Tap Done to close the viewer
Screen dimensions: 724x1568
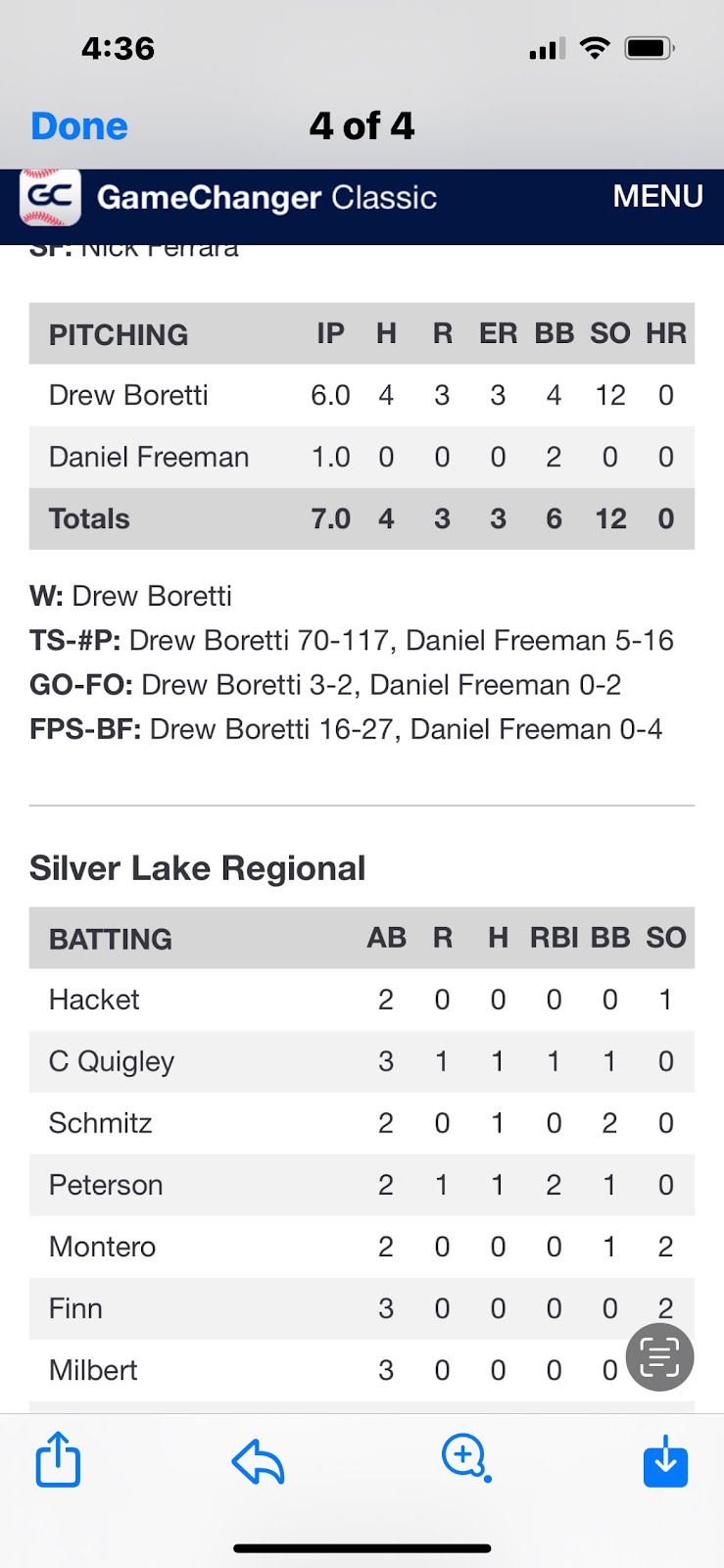(79, 126)
